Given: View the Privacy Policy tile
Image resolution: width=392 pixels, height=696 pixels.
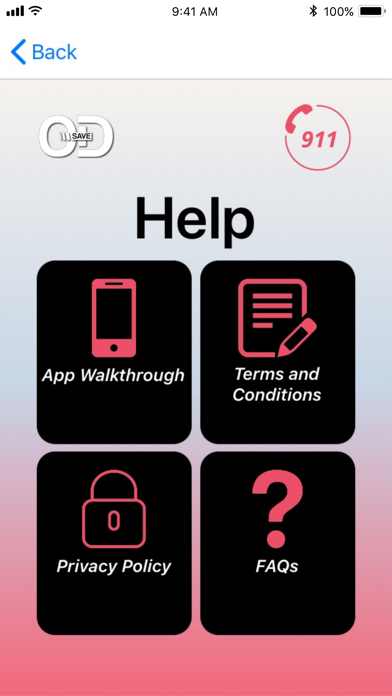Looking at the screenshot, I should 114,543.
